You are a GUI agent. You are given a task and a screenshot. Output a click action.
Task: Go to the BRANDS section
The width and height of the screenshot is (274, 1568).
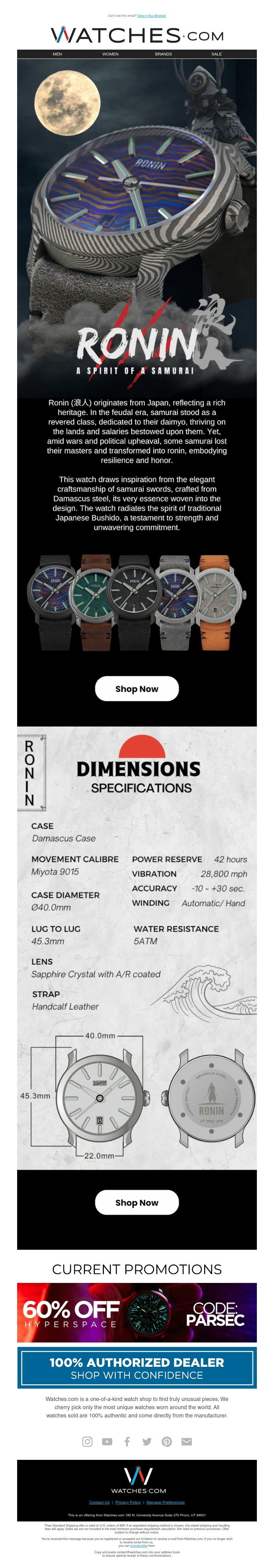(163, 54)
